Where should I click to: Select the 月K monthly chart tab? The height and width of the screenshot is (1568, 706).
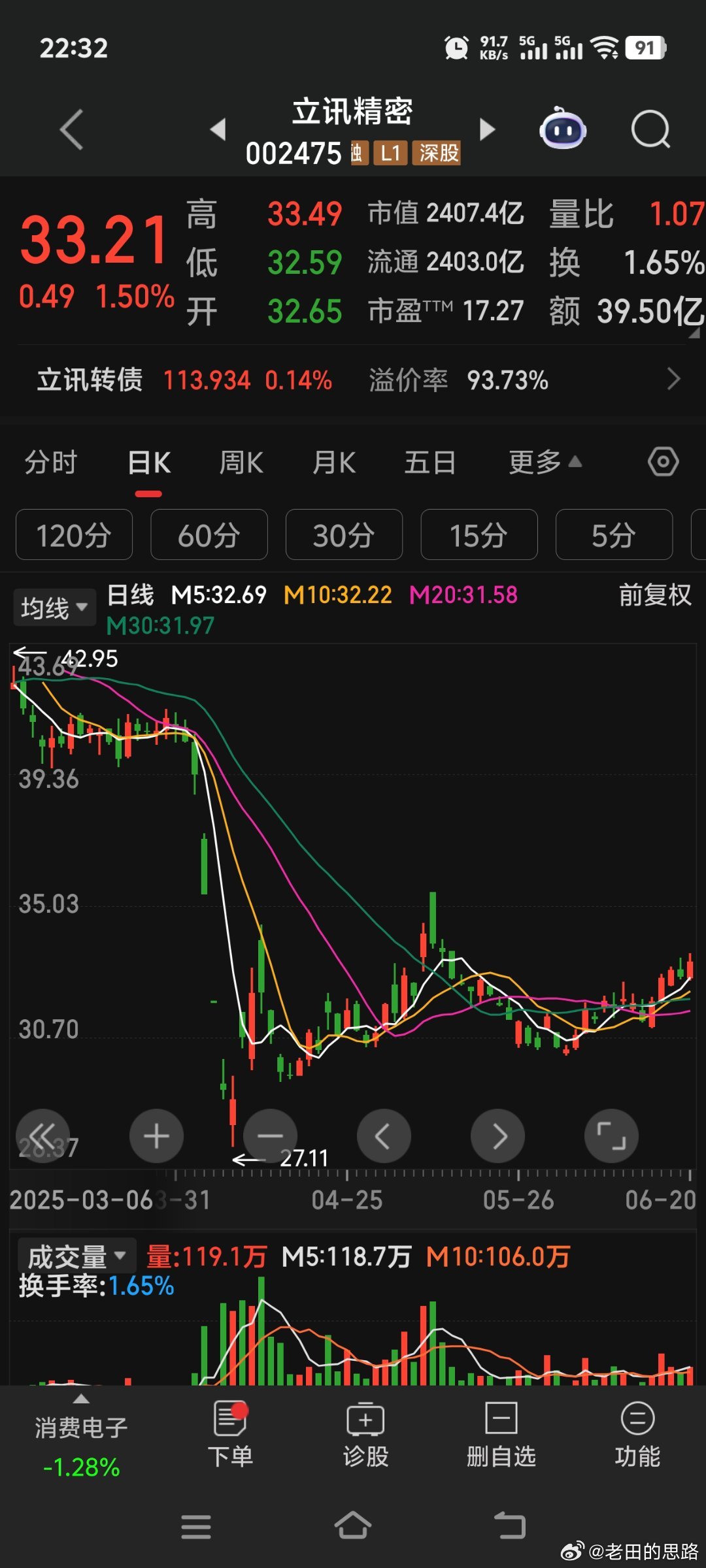click(334, 463)
